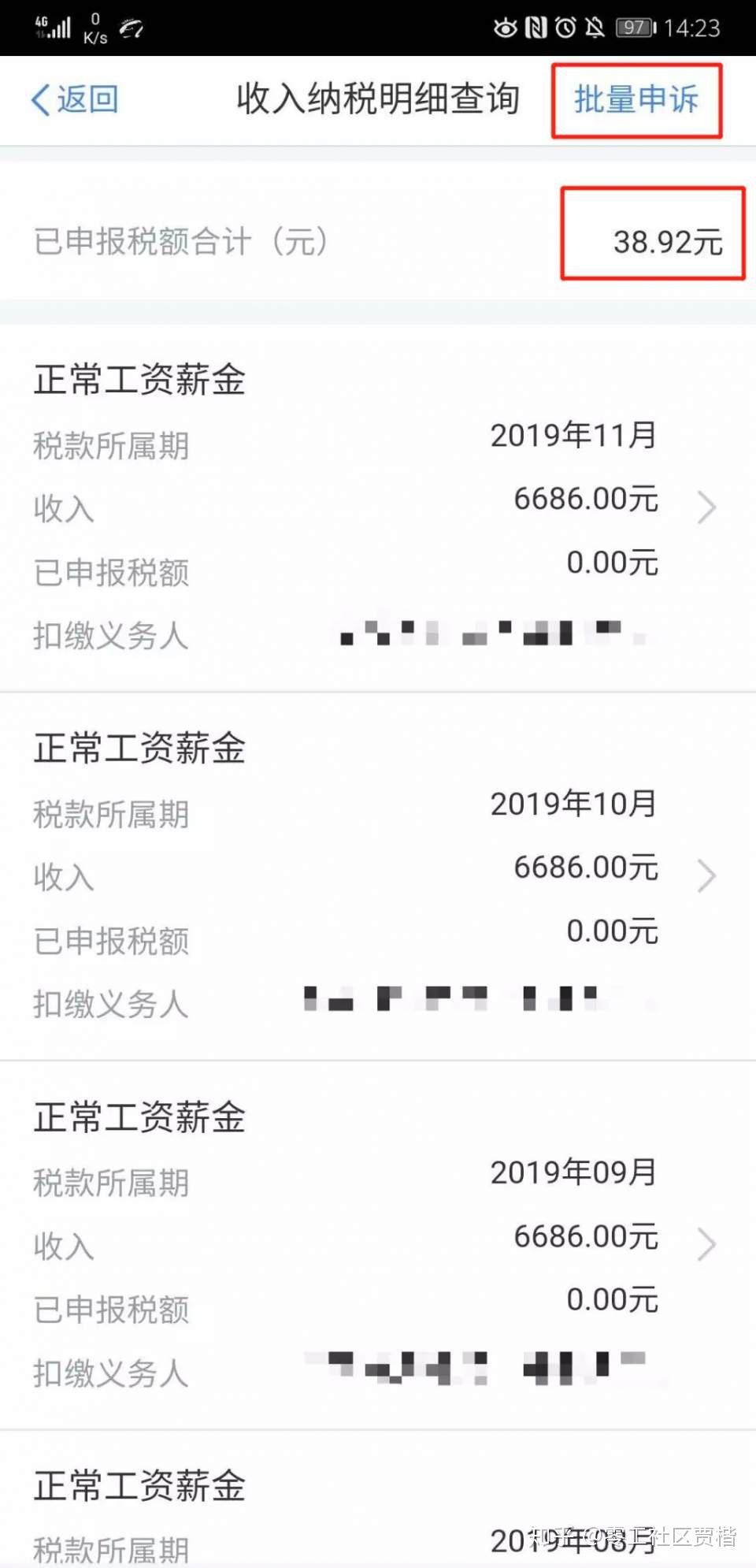Screen dimensions: 756x1568
Task: Select the 2019年09月 income record
Action: 706,1244
